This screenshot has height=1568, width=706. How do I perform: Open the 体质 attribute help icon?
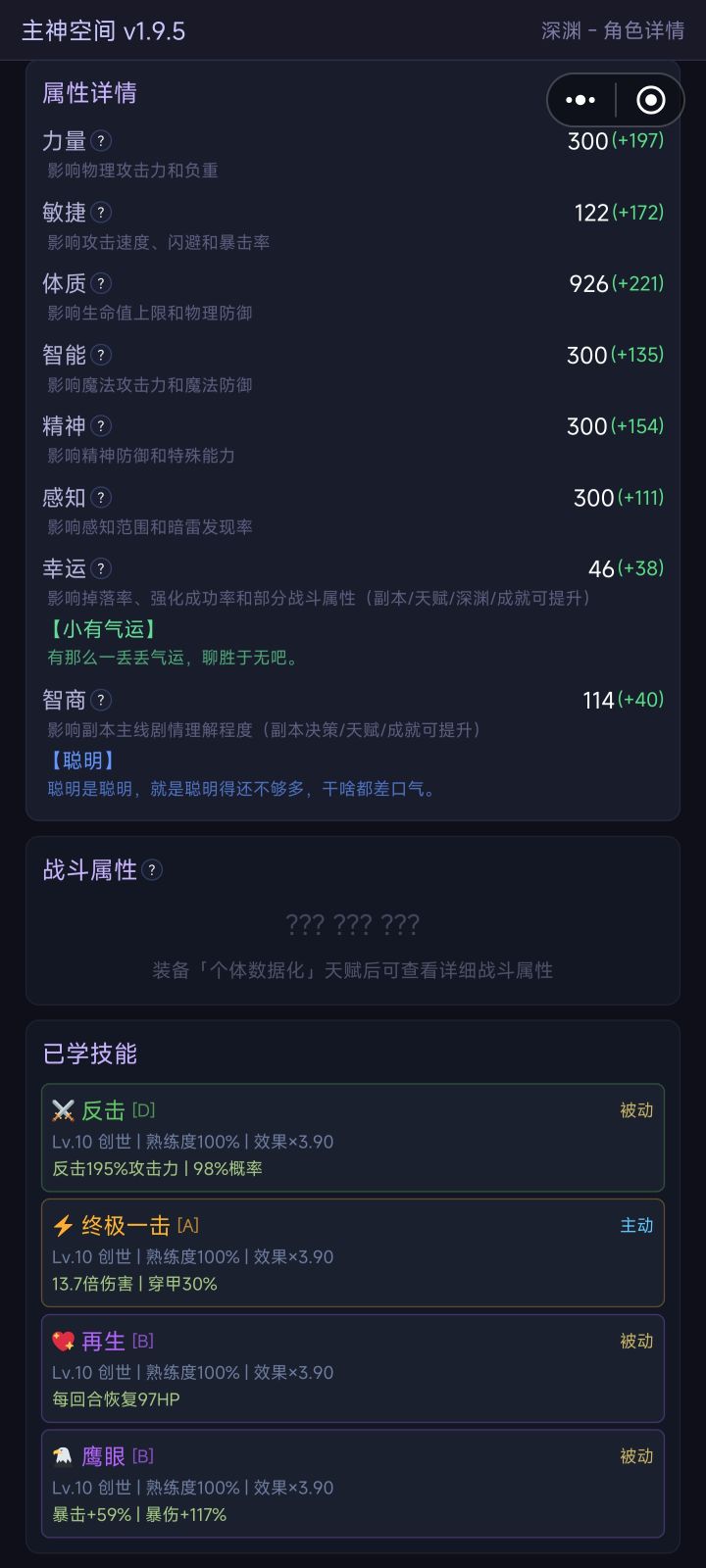[101, 284]
